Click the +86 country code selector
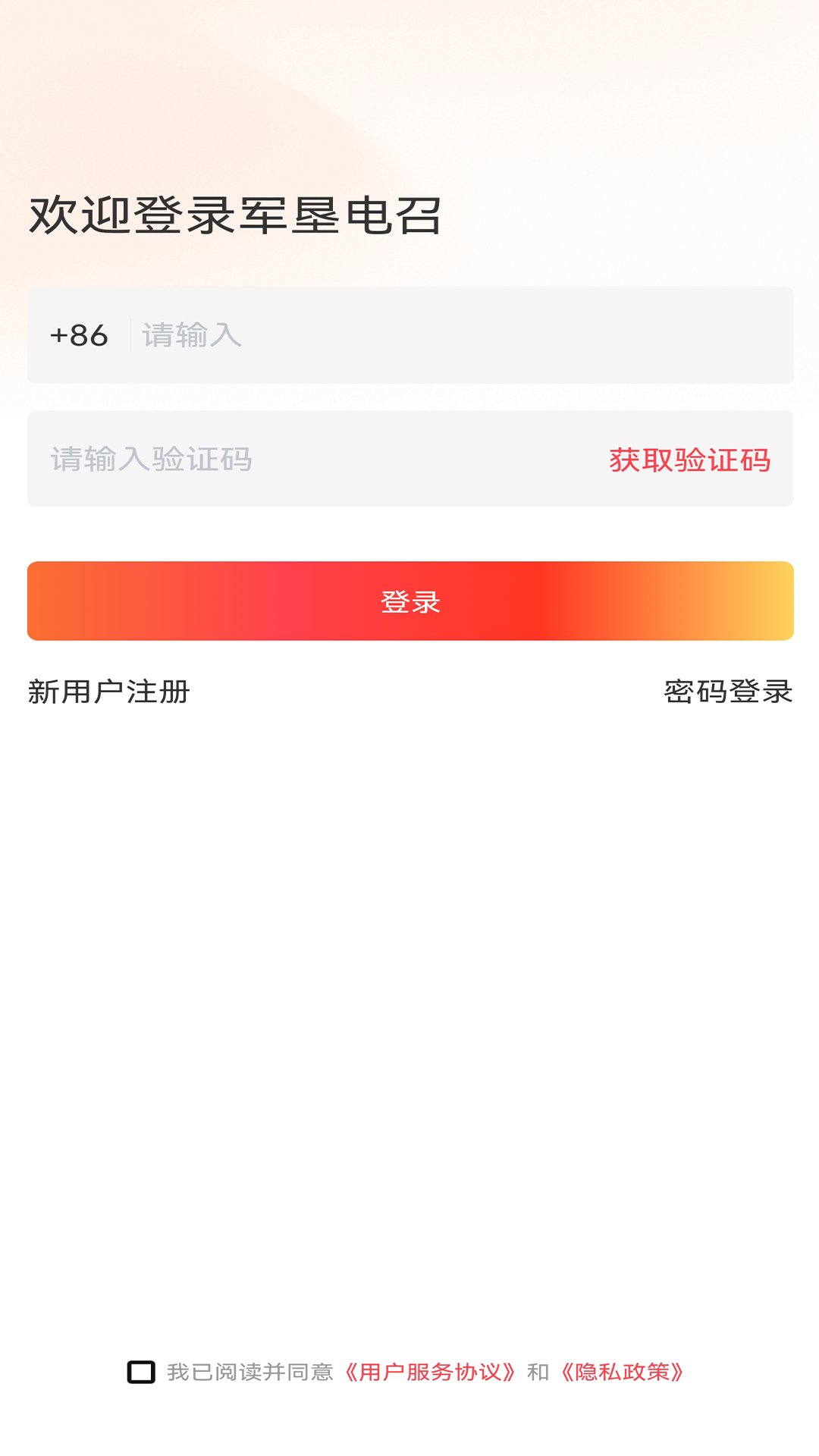The width and height of the screenshot is (819, 1456). [79, 336]
